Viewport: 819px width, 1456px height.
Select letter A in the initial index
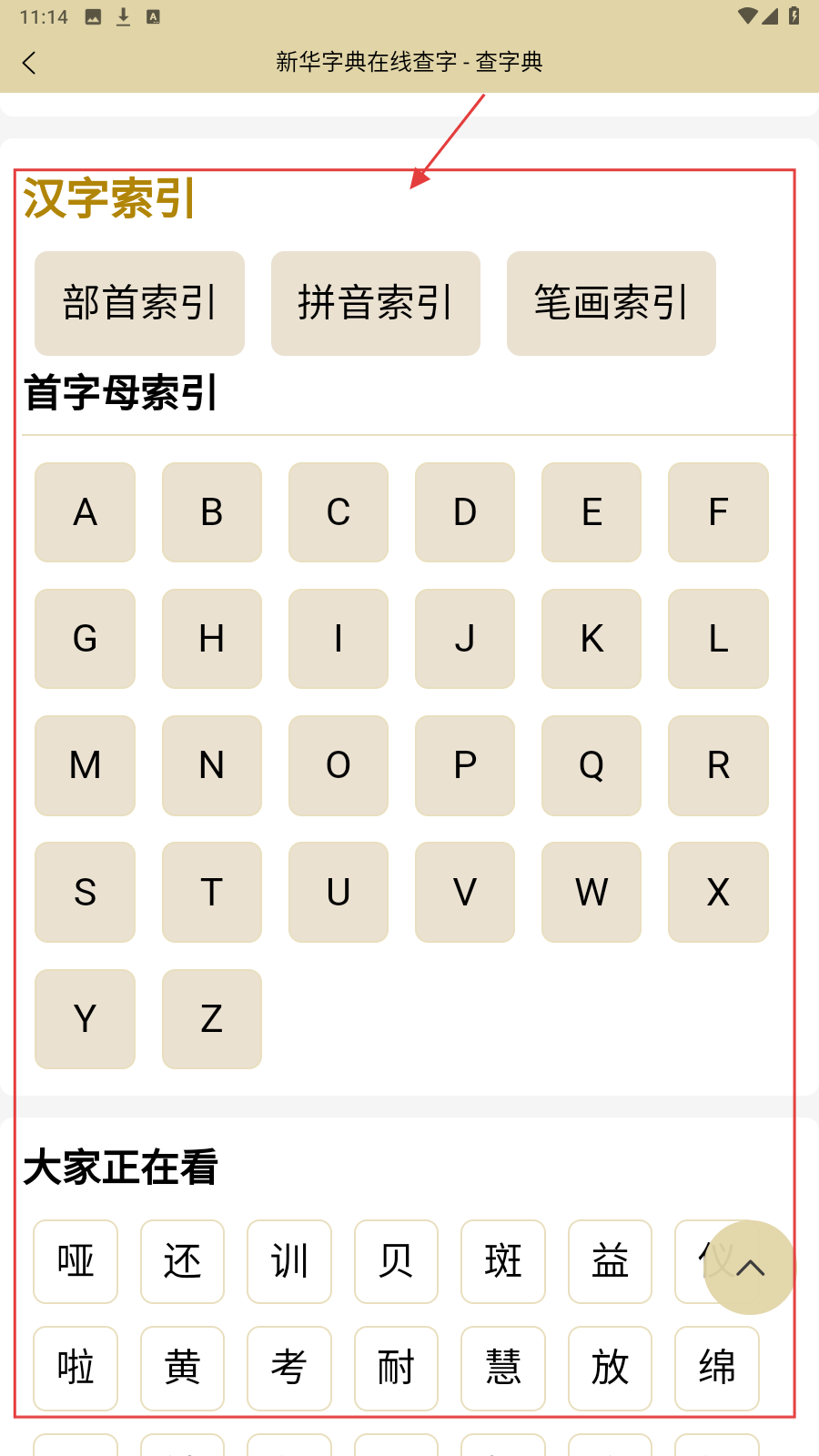[x=85, y=512]
